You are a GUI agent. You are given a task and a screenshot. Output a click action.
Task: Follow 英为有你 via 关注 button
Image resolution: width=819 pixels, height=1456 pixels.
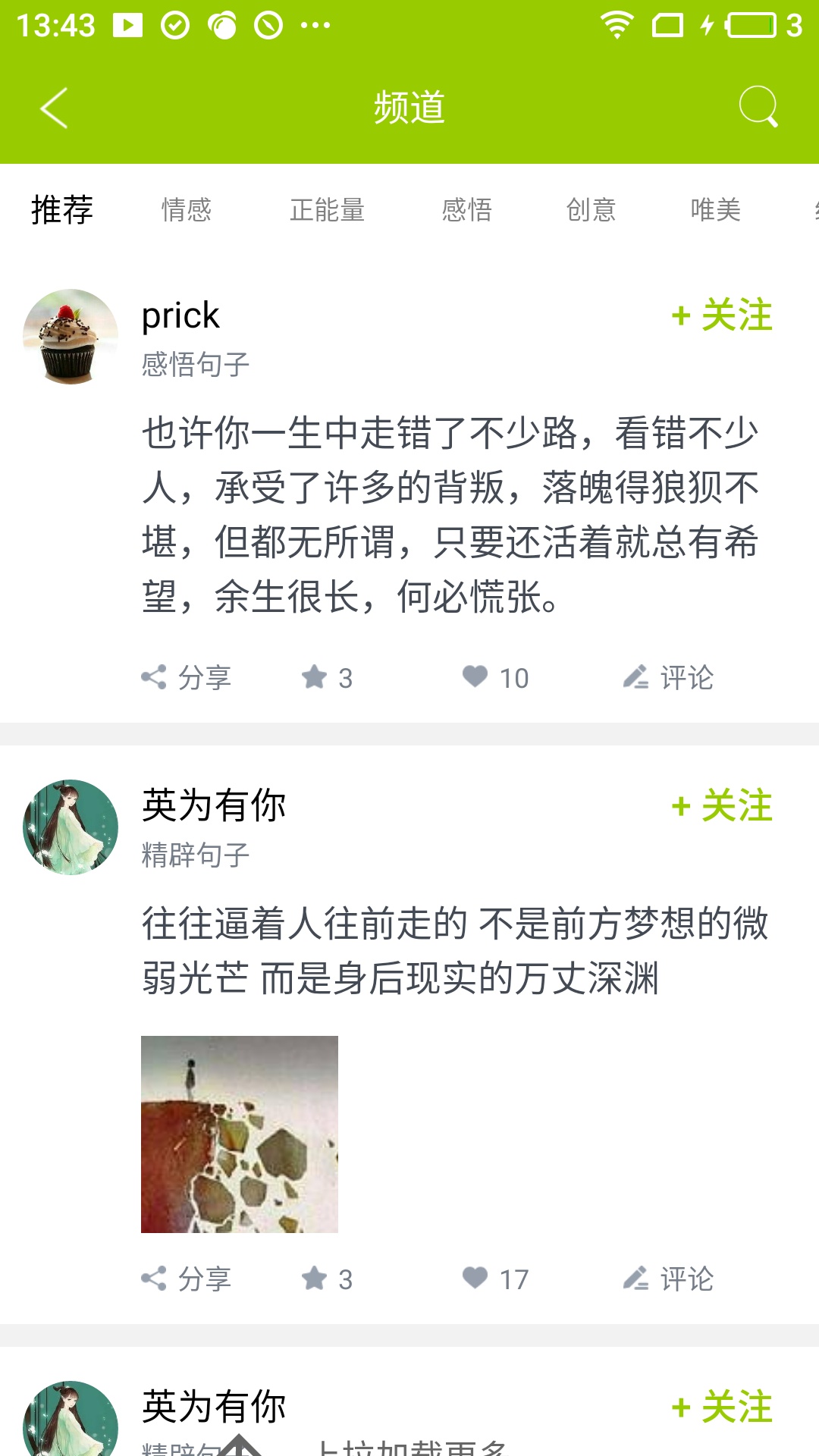pos(722,805)
